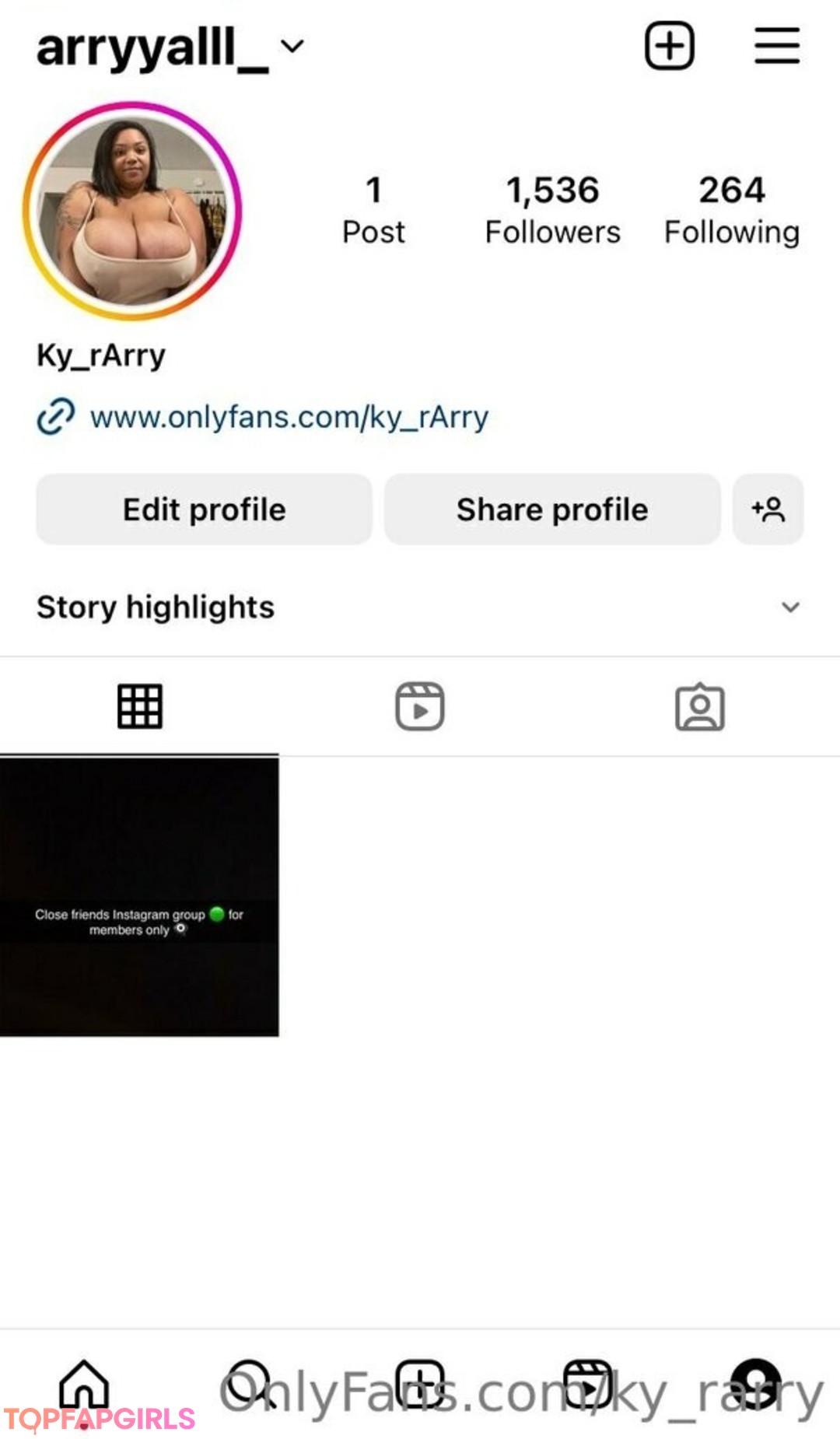
Task: Expand Story highlights
Action: click(x=790, y=607)
